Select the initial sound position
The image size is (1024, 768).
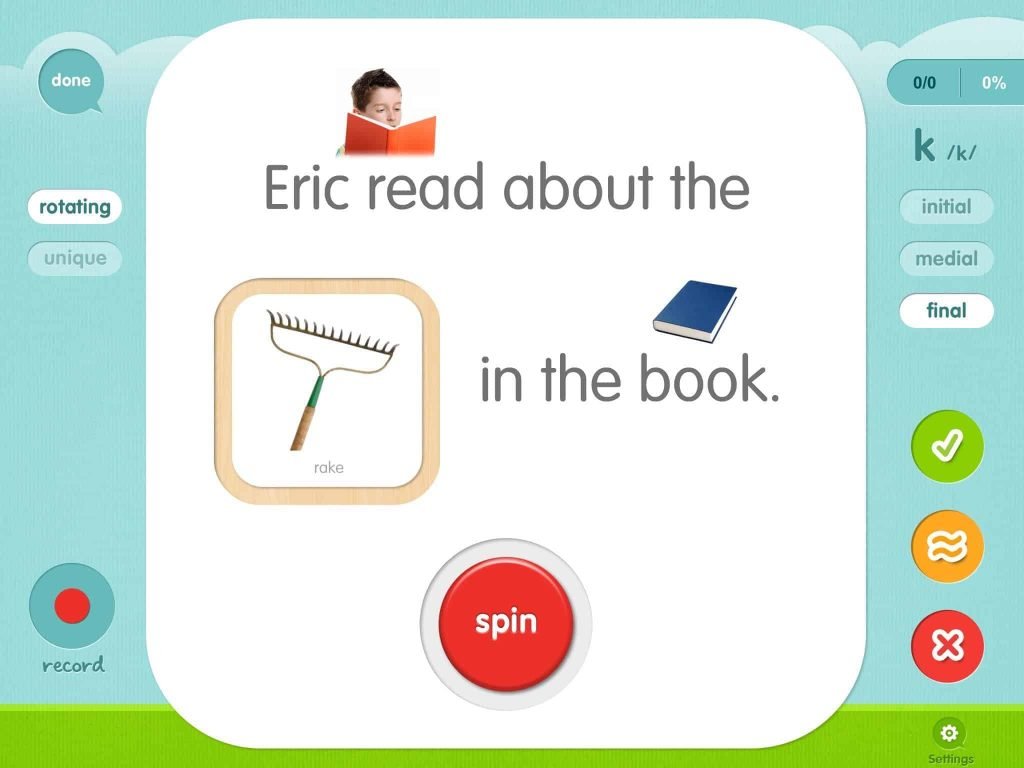(946, 207)
